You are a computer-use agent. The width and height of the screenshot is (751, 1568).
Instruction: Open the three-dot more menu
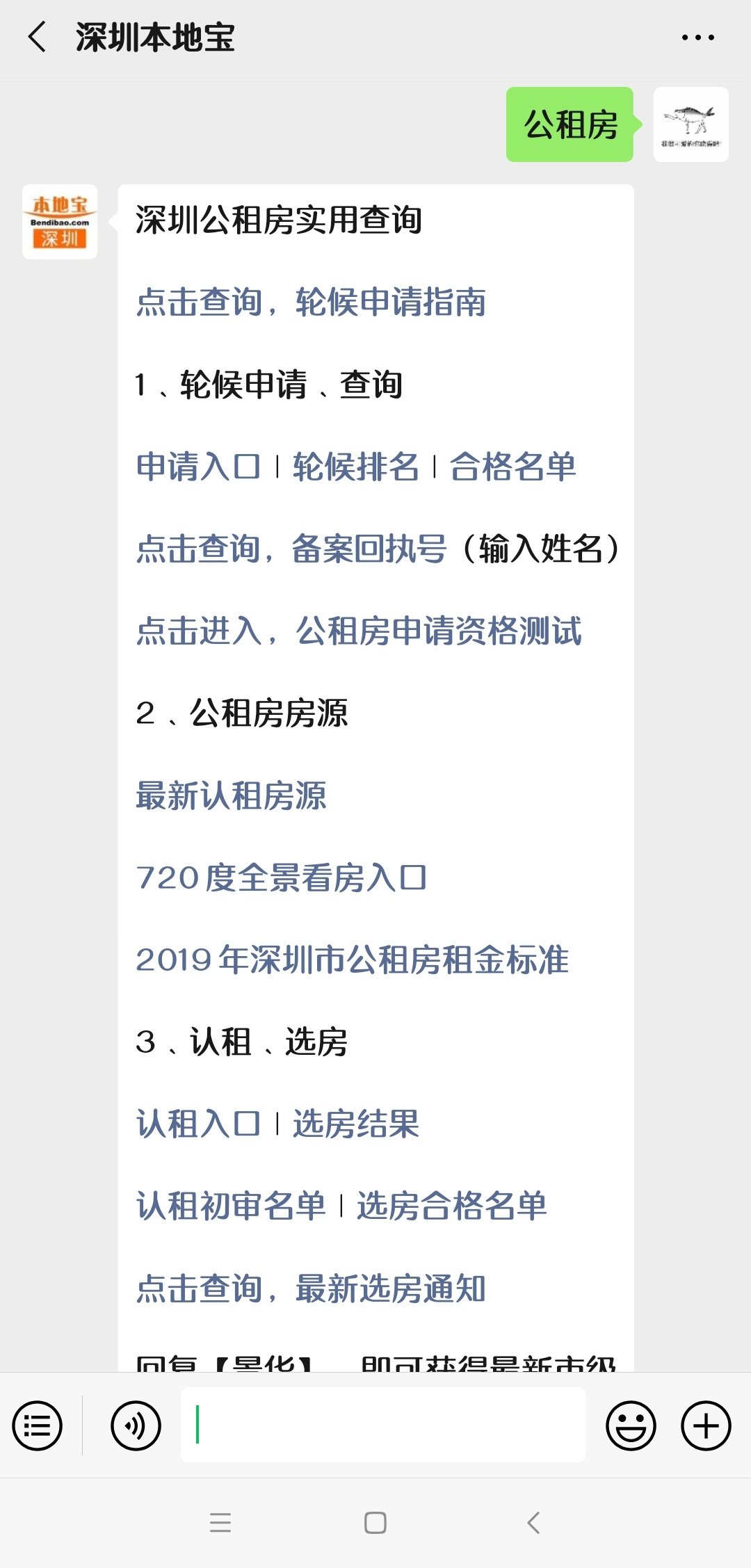697,38
